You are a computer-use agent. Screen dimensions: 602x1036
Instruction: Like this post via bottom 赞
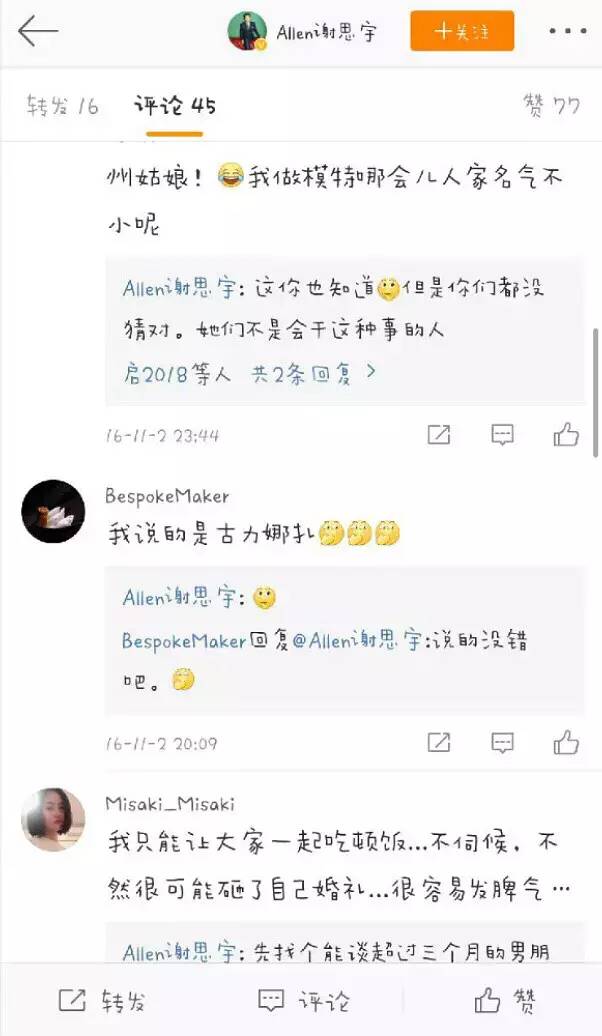tap(505, 1000)
